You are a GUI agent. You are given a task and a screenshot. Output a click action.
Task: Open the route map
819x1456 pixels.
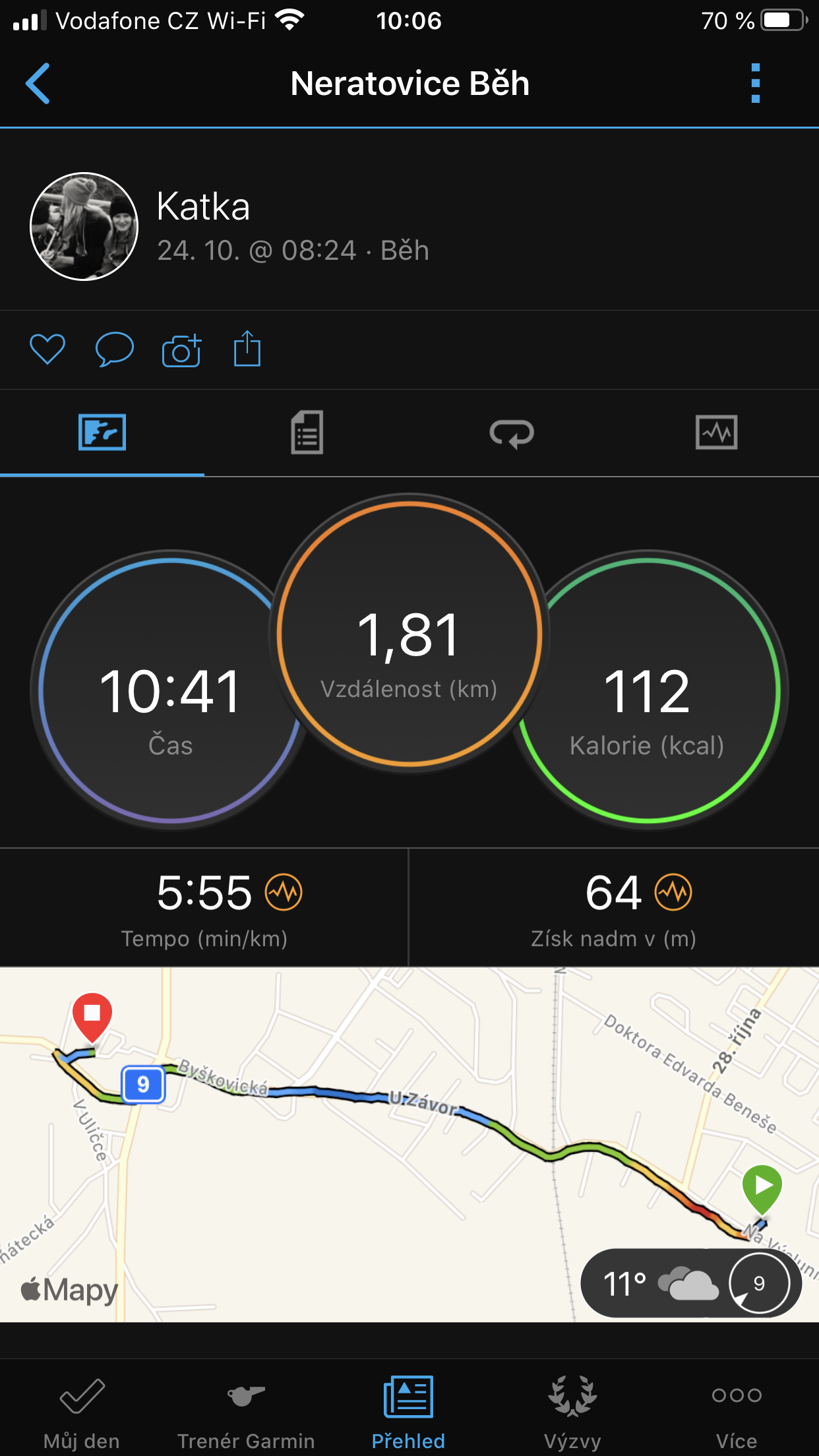tap(409, 1145)
